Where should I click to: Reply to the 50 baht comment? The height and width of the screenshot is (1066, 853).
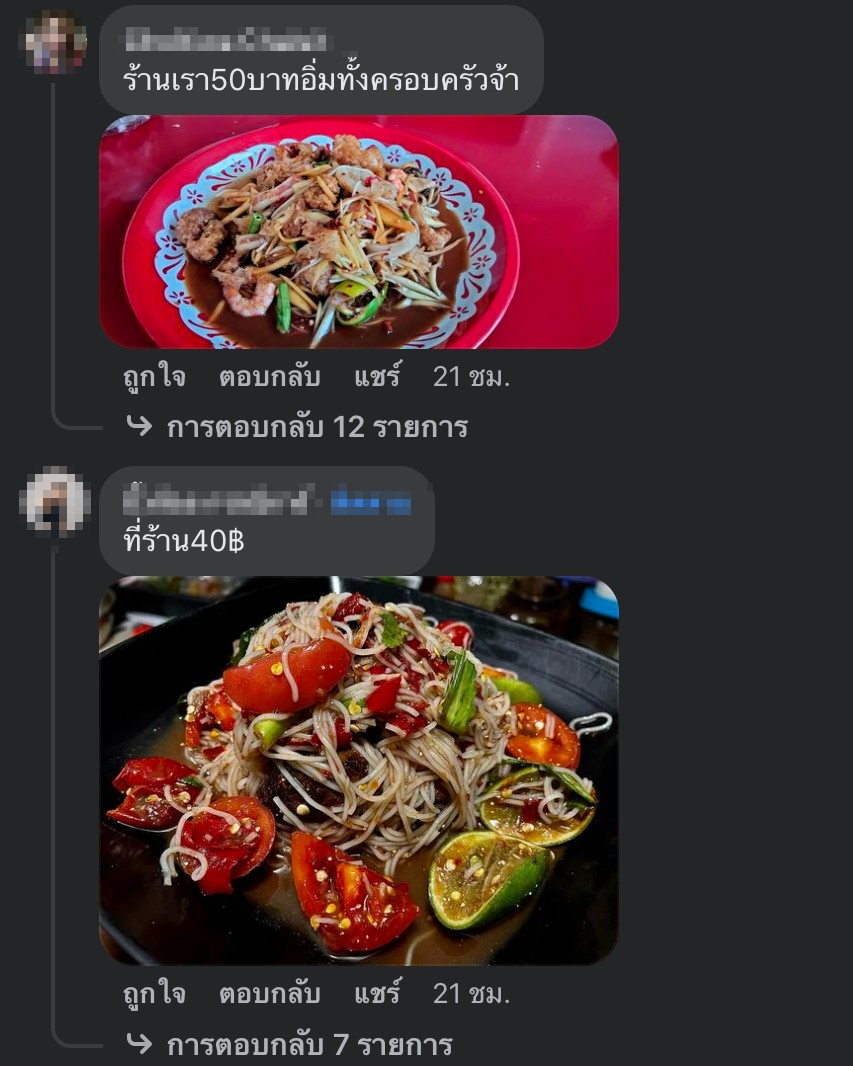(x=269, y=377)
